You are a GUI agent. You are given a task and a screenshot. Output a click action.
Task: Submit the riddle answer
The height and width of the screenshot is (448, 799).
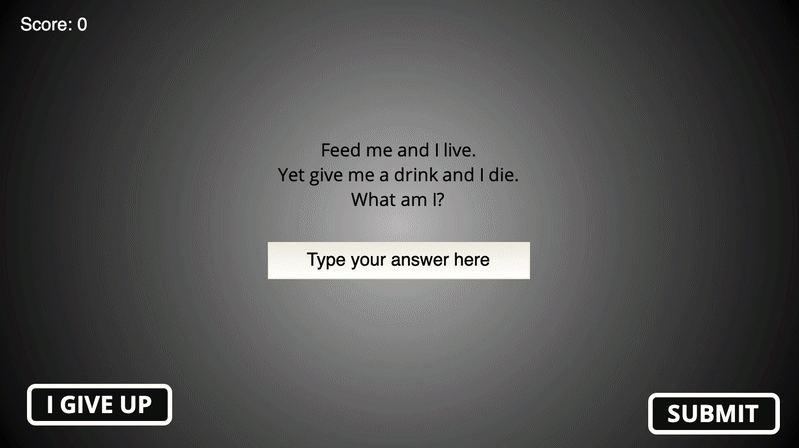tap(713, 413)
